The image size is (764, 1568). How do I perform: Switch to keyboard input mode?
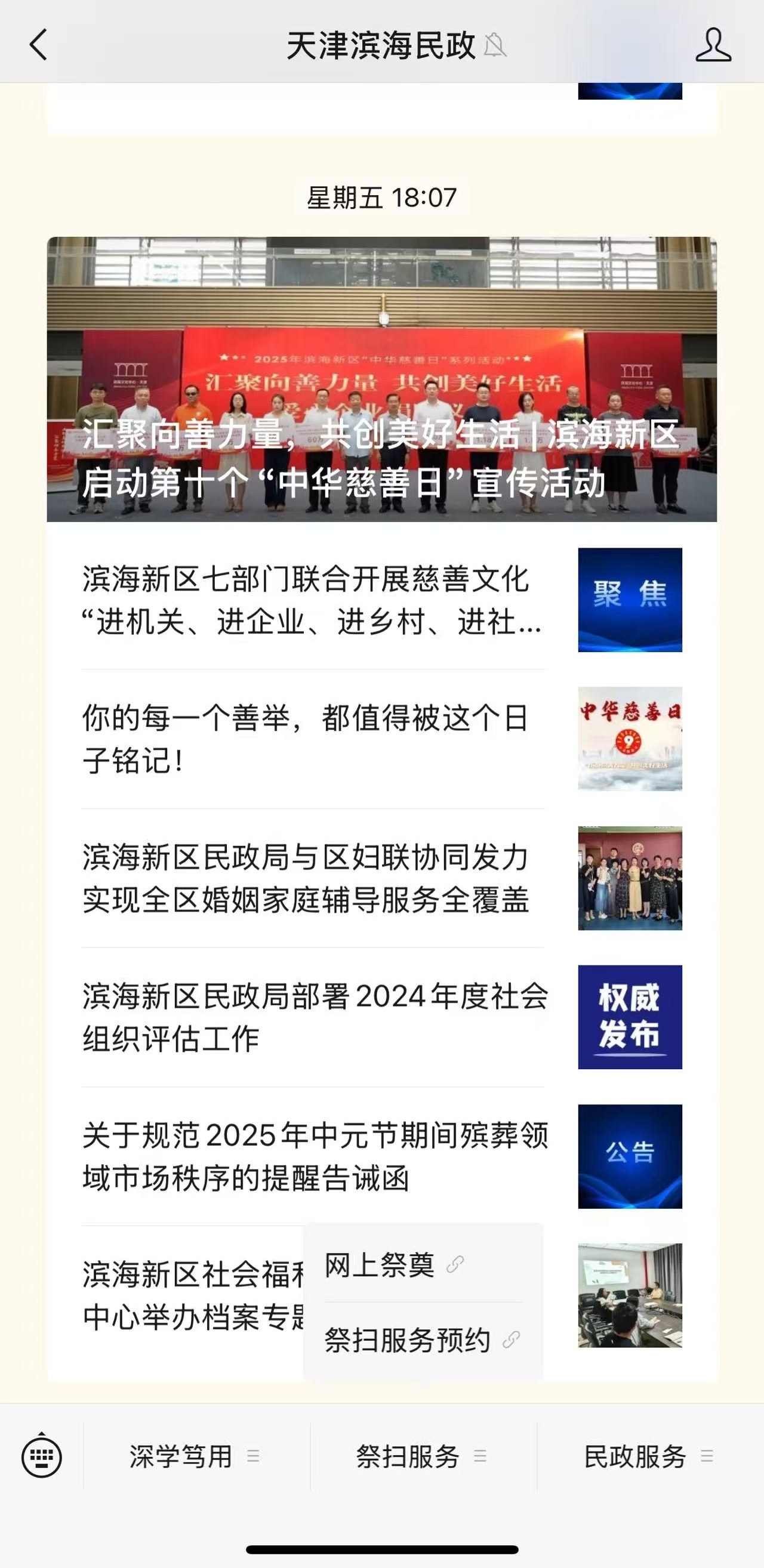[x=41, y=1457]
